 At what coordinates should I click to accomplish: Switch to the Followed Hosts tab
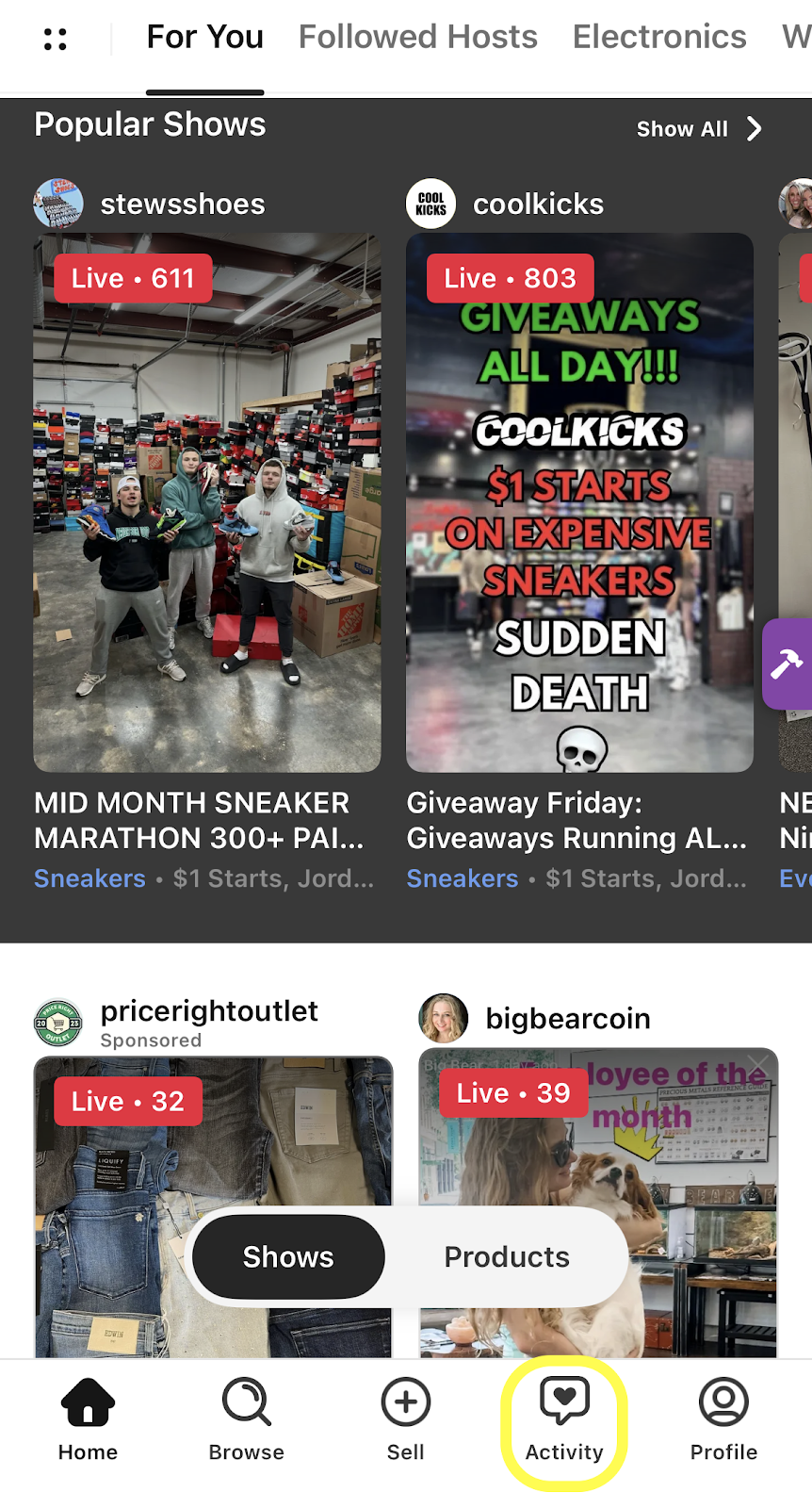417,37
